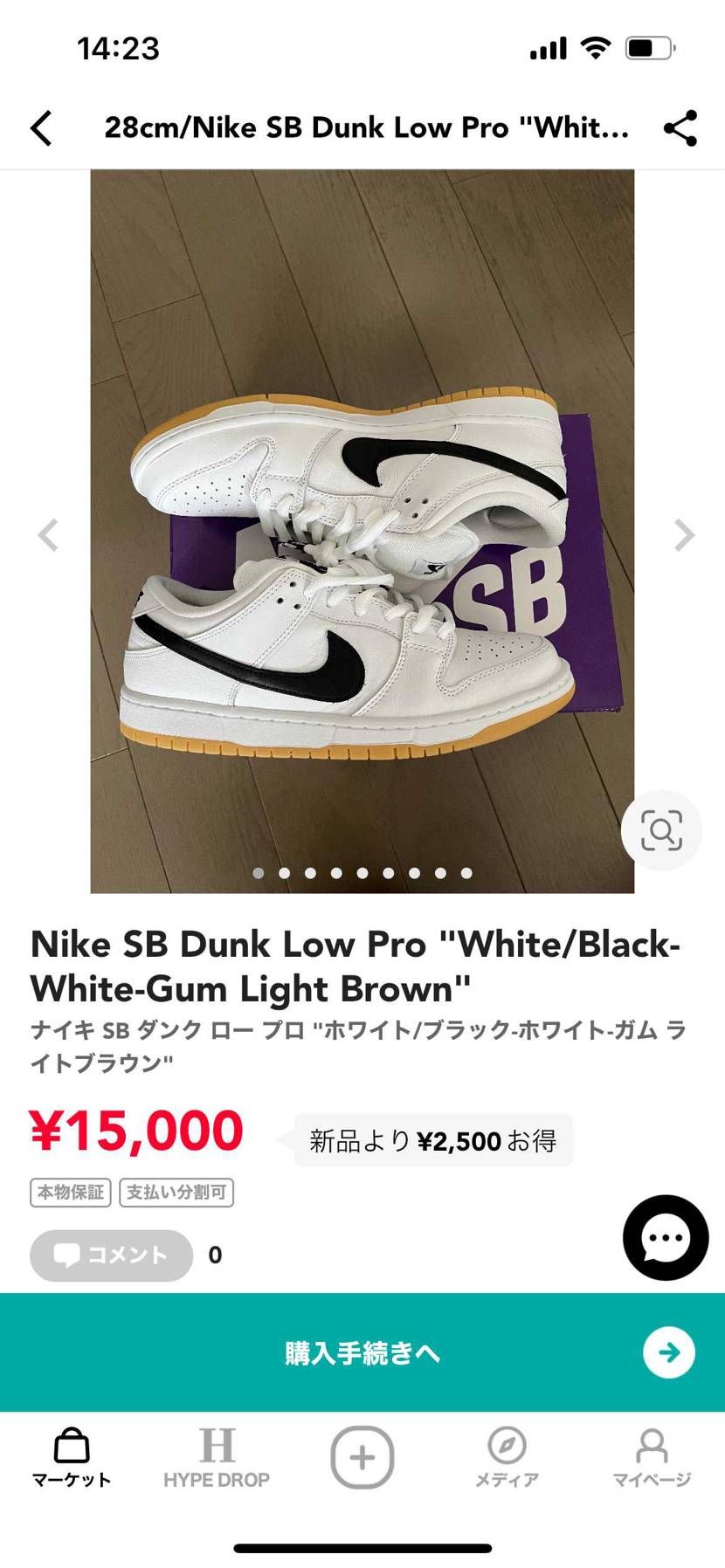Go back using the header back arrow
Screen dimensions: 725x1568
coord(41,127)
